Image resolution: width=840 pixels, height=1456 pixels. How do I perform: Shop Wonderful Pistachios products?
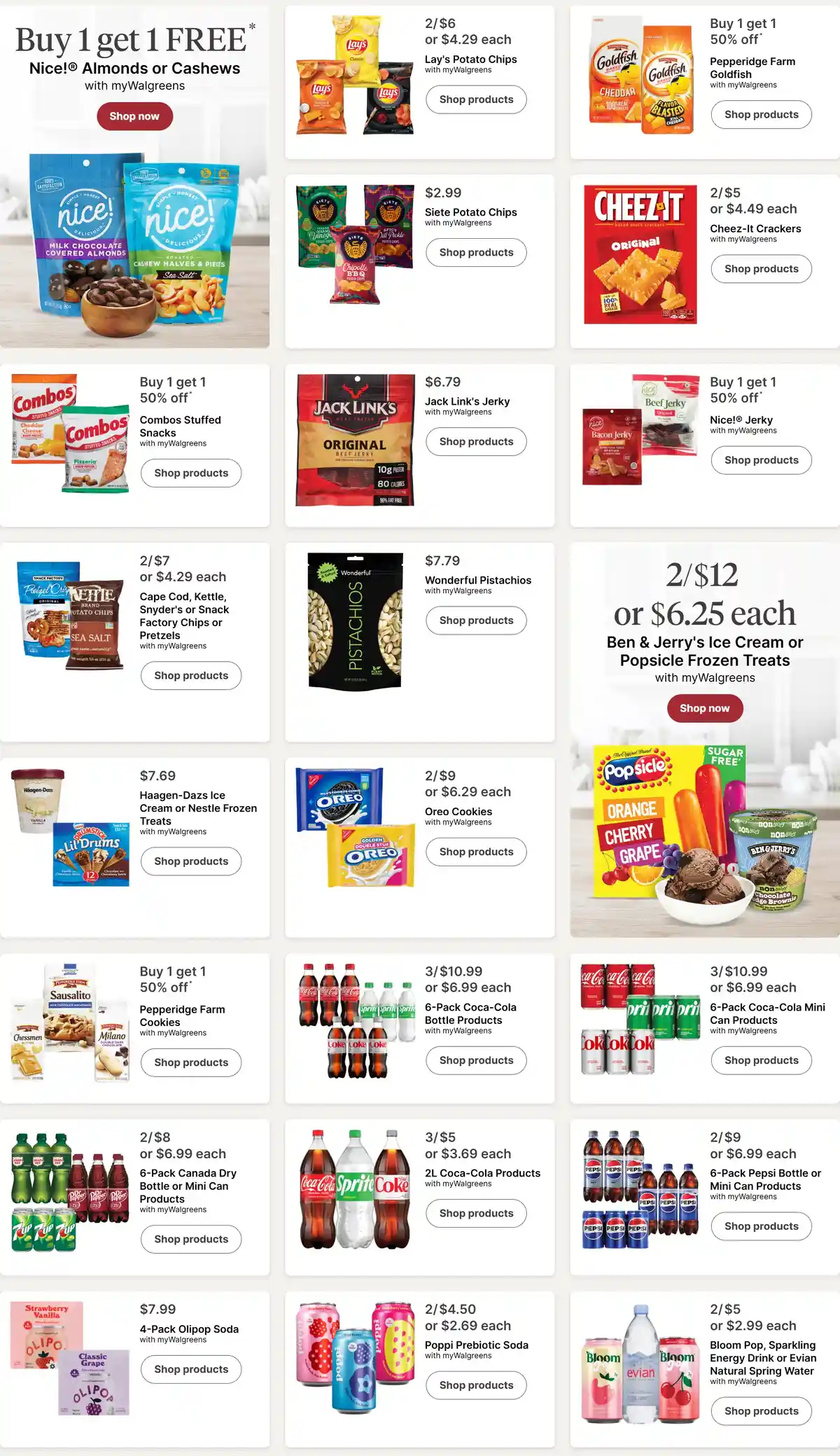coord(476,620)
